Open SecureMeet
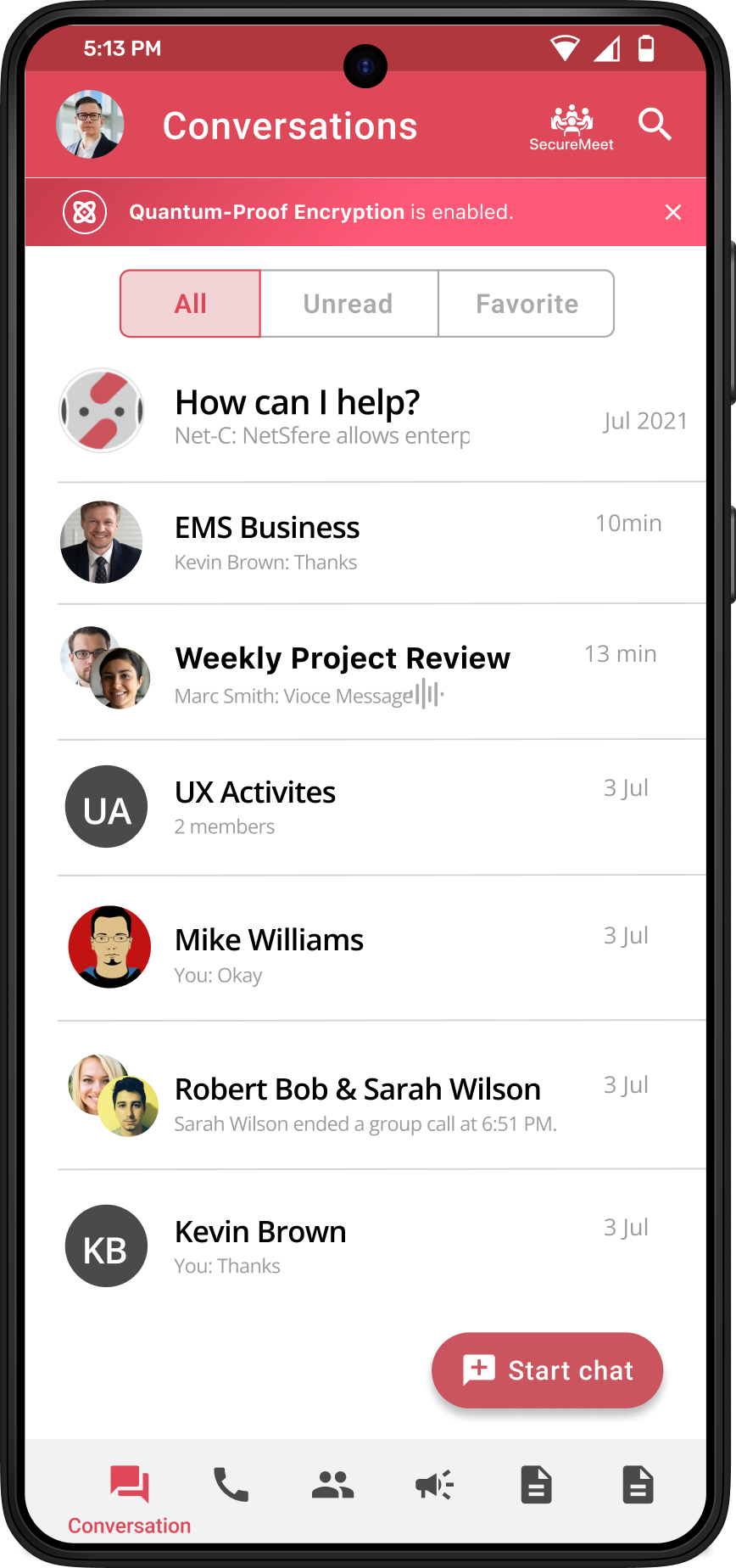 (572, 128)
